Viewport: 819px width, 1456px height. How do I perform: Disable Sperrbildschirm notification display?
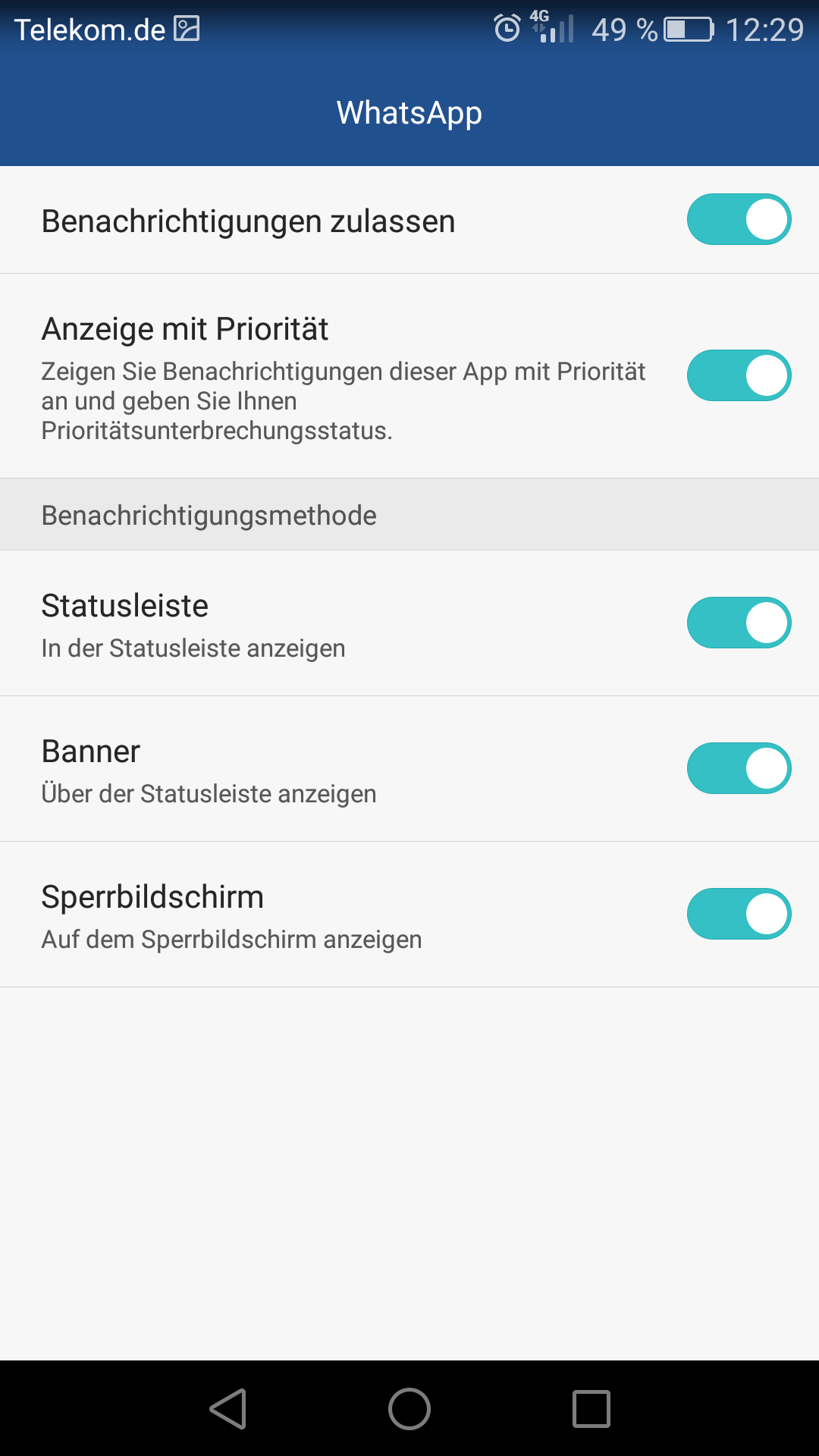click(x=739, y=914)
